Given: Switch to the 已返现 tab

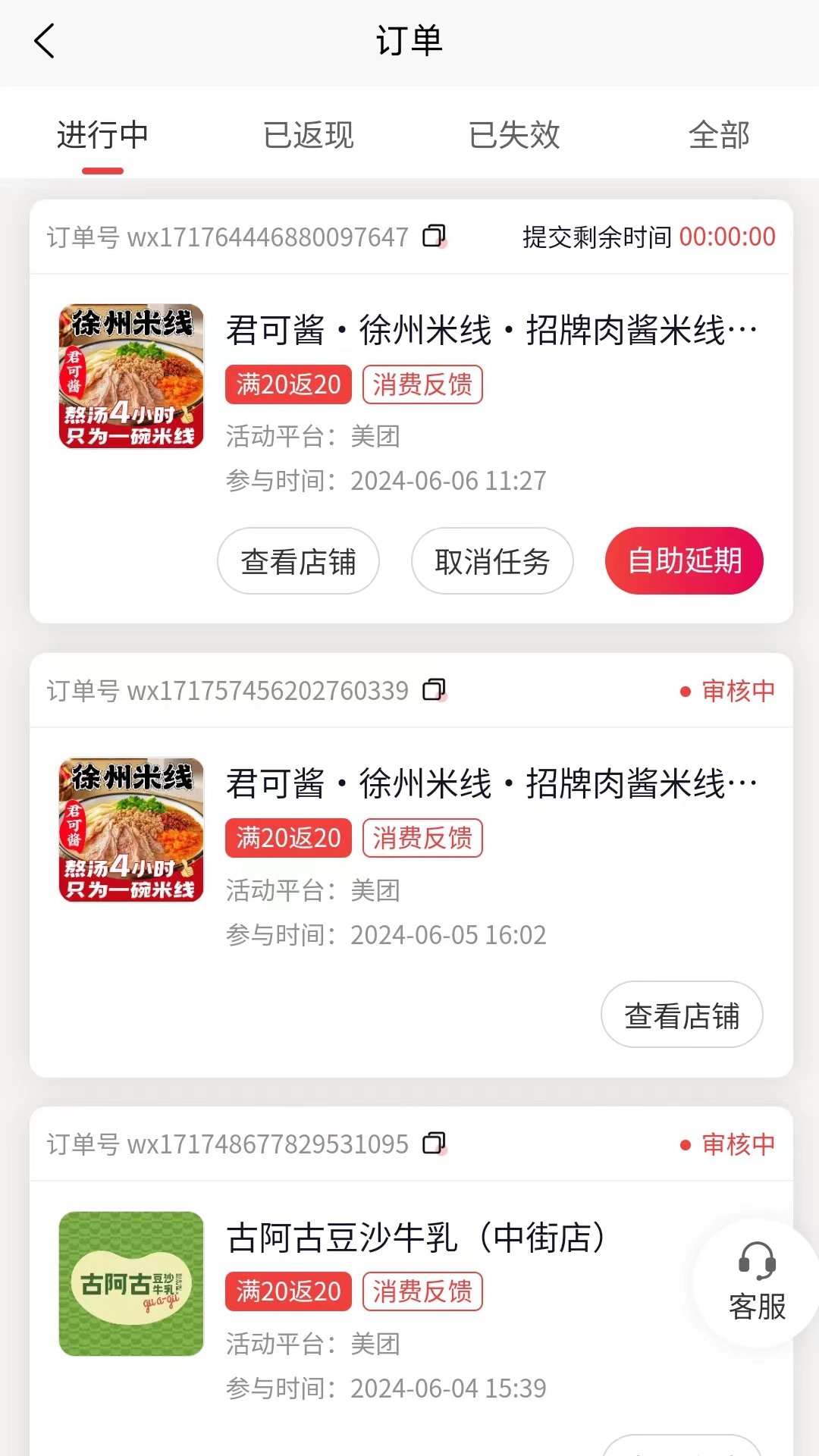Looking at the screenshot, I should pos(306,135).
